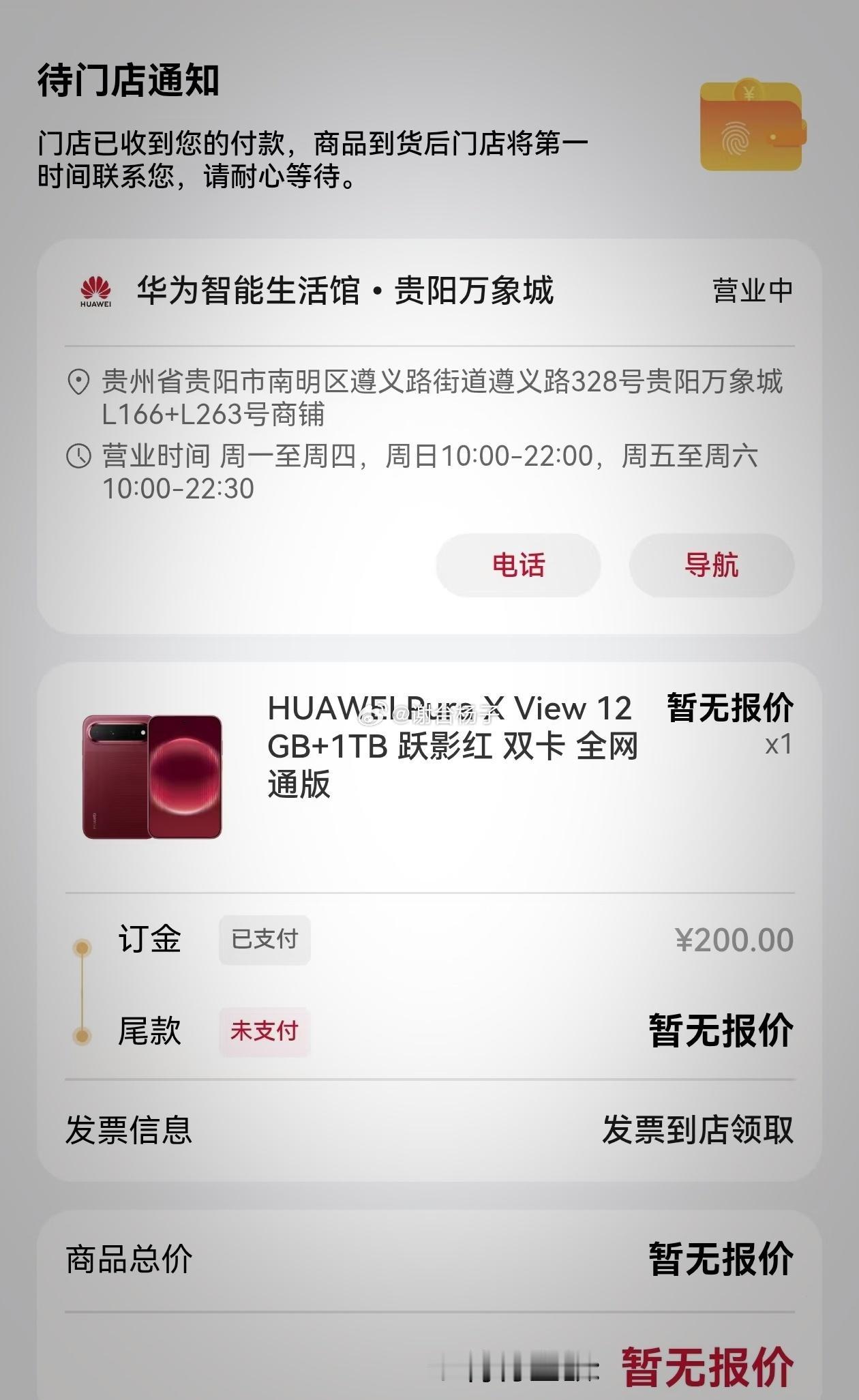
Task: Open the 华为智能生活馆 贵阳万象城 store page
Action: 345,291
